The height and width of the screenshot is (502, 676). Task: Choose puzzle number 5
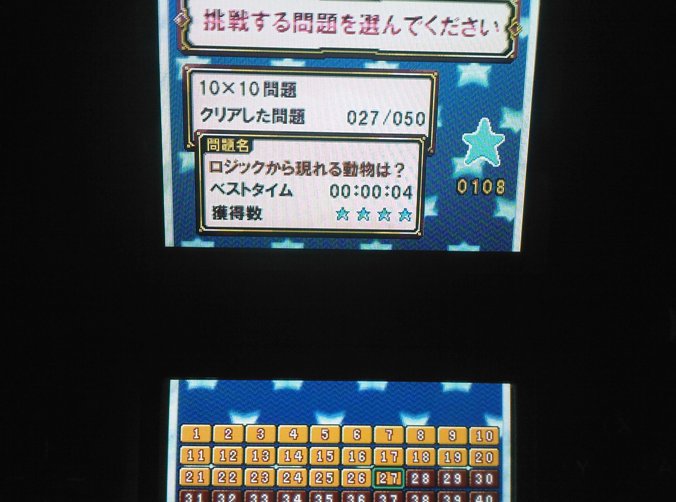[x=324, y=435]
